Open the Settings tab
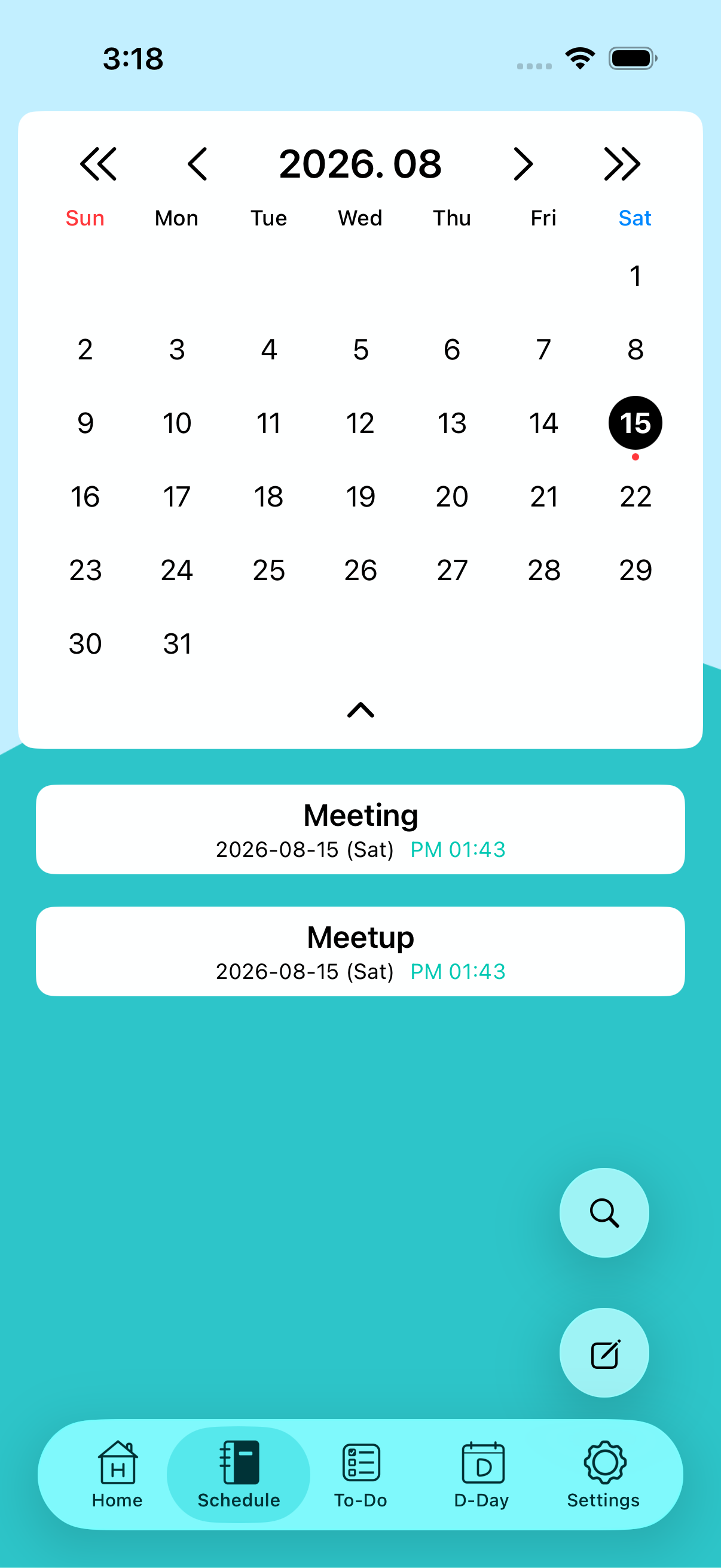Viewport: 721px width, 1568px height. coord(604,1474)
